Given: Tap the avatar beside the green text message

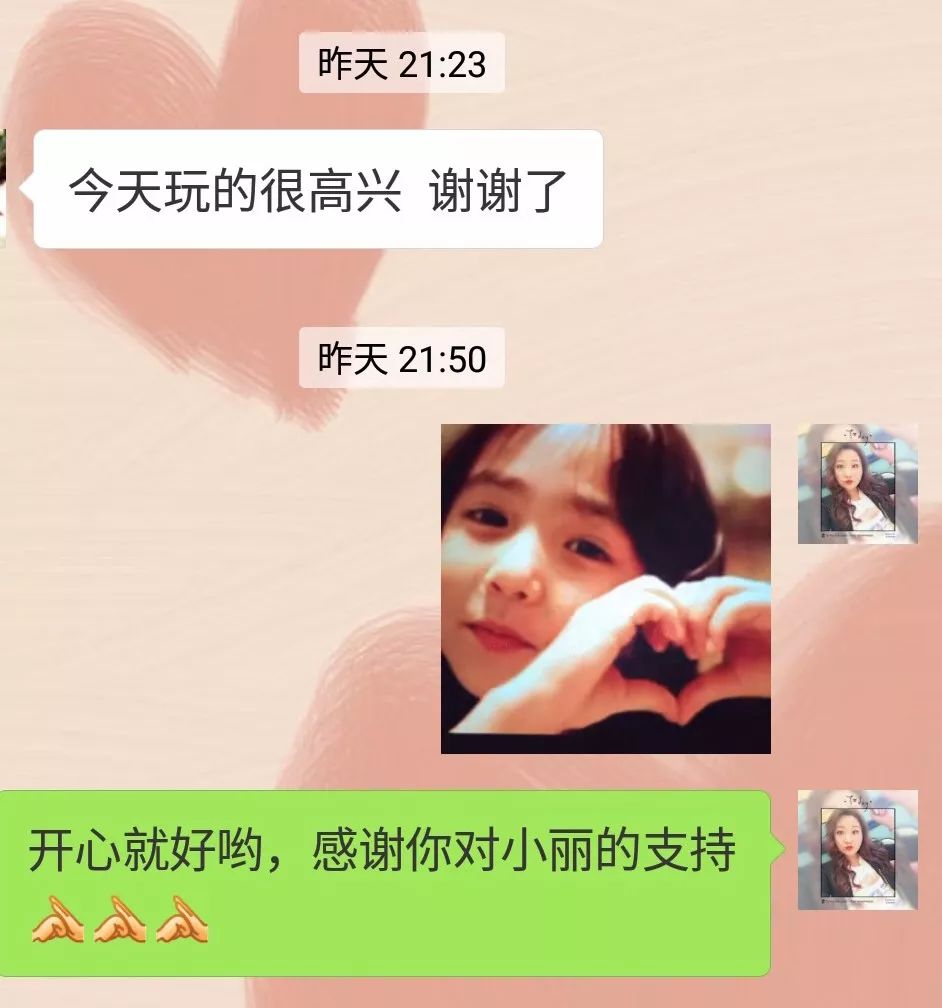Looking at the screenshot, I should [857, 850].
